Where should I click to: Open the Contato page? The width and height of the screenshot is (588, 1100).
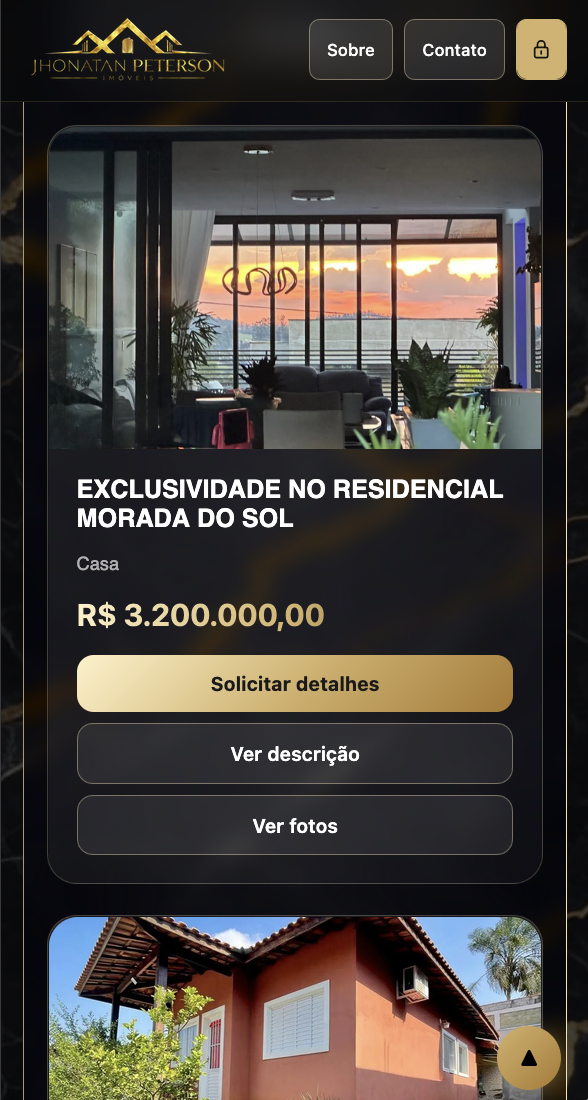[x=454, y=50]
